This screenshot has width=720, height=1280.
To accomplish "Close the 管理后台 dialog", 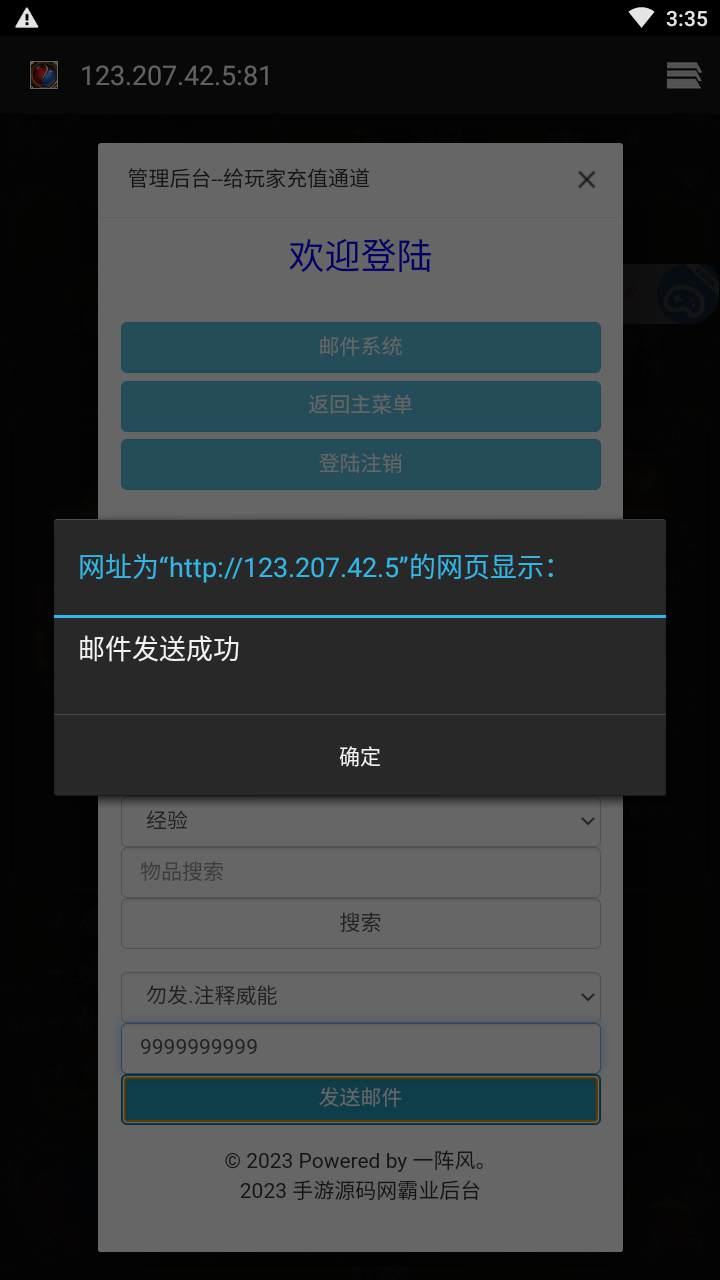I will click(586, 179).
